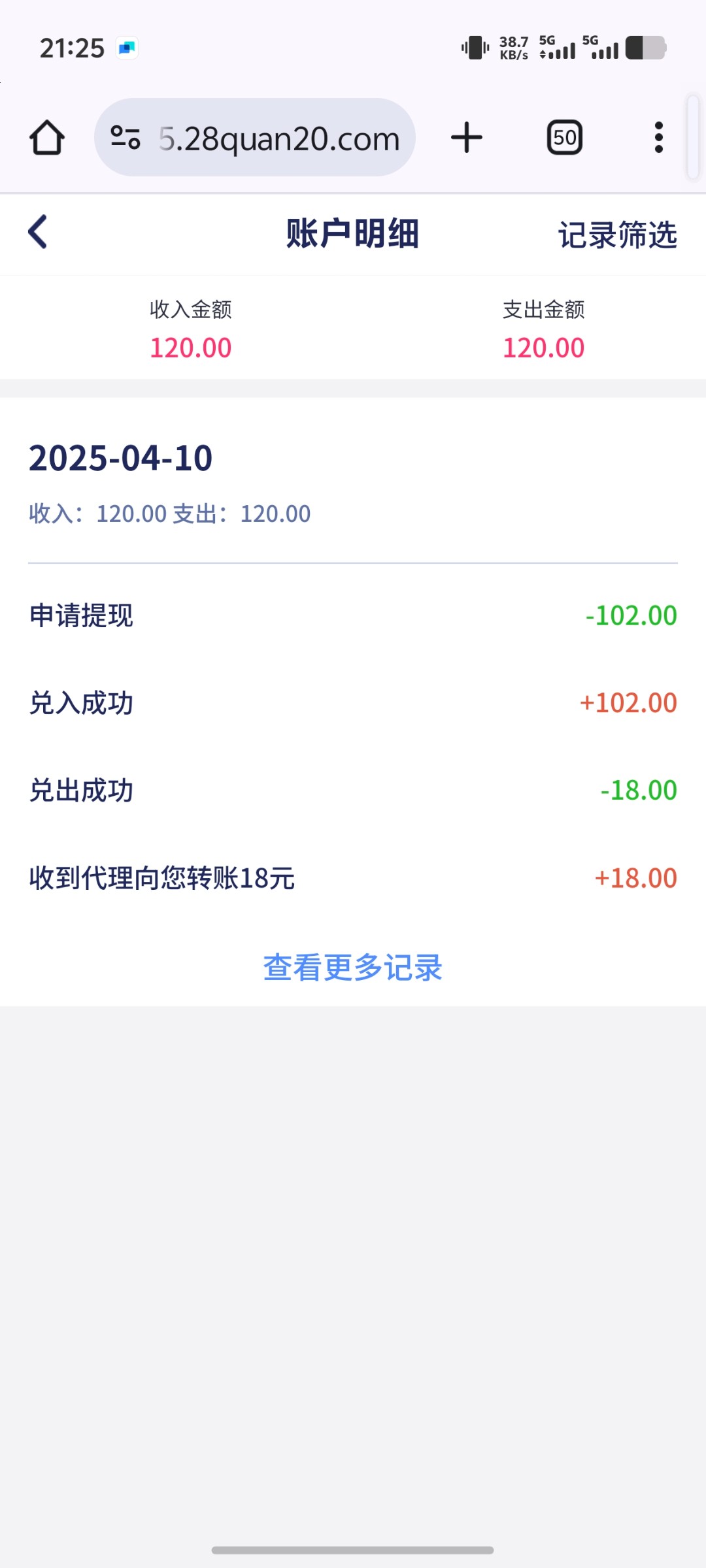Open a new browser tab
706x1568 pixels.
click(467, 138)
